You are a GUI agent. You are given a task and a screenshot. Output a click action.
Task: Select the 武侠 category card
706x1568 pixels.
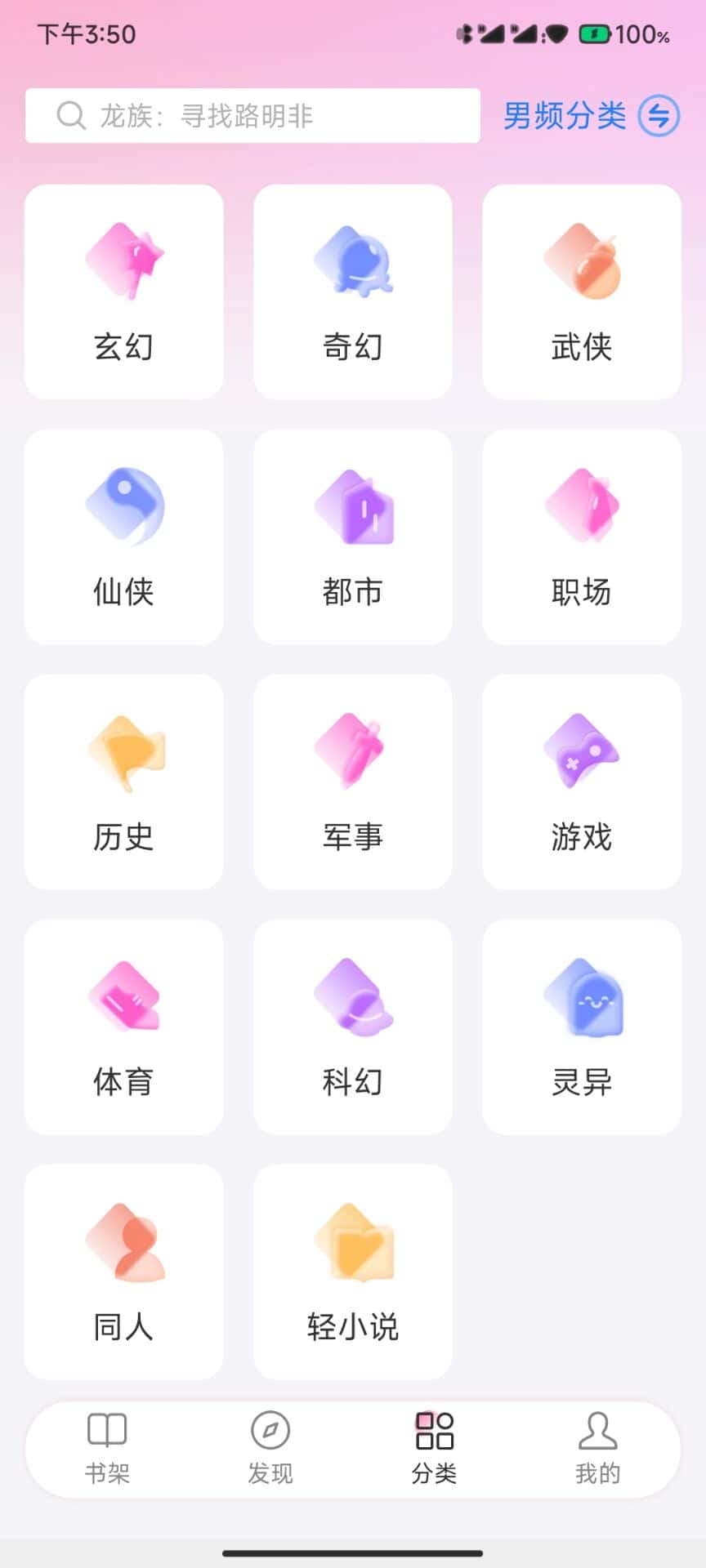tap(581, 292)
